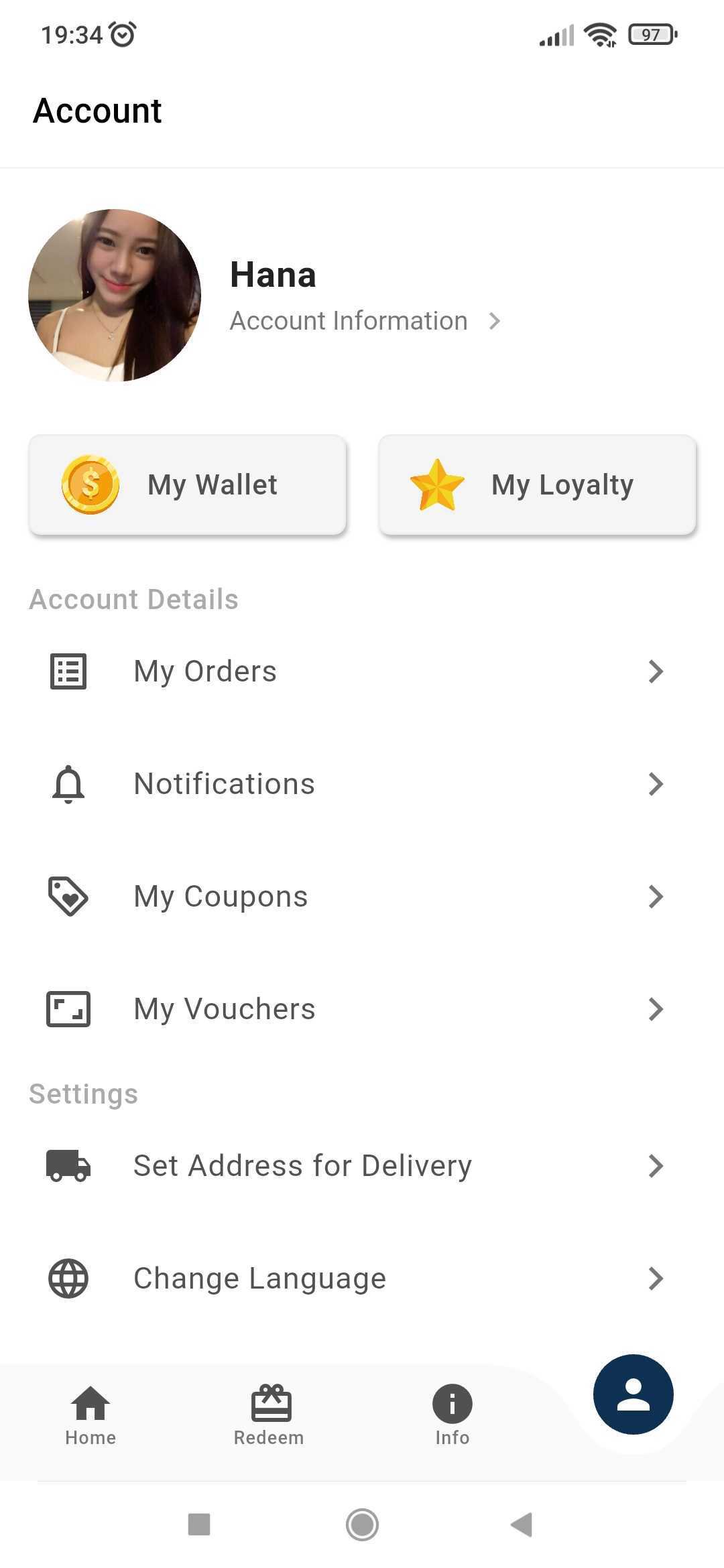The width and height of the screenshot is (724, 1568).
Task: Open My Wallet
Action: pyautogui.click(x=188, y=484)
